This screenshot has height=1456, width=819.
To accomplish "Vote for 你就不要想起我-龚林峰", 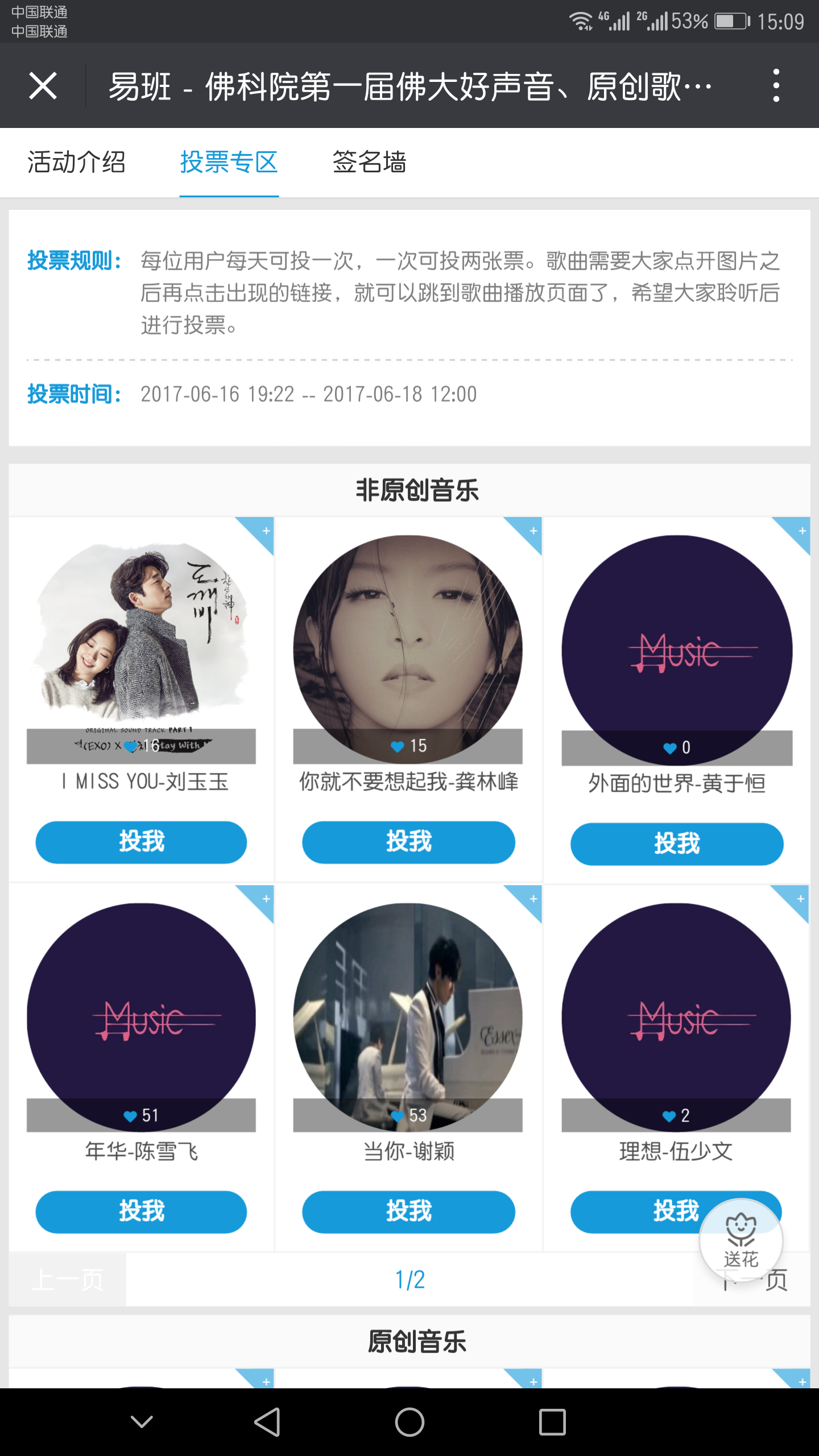I will coord(408,842).
